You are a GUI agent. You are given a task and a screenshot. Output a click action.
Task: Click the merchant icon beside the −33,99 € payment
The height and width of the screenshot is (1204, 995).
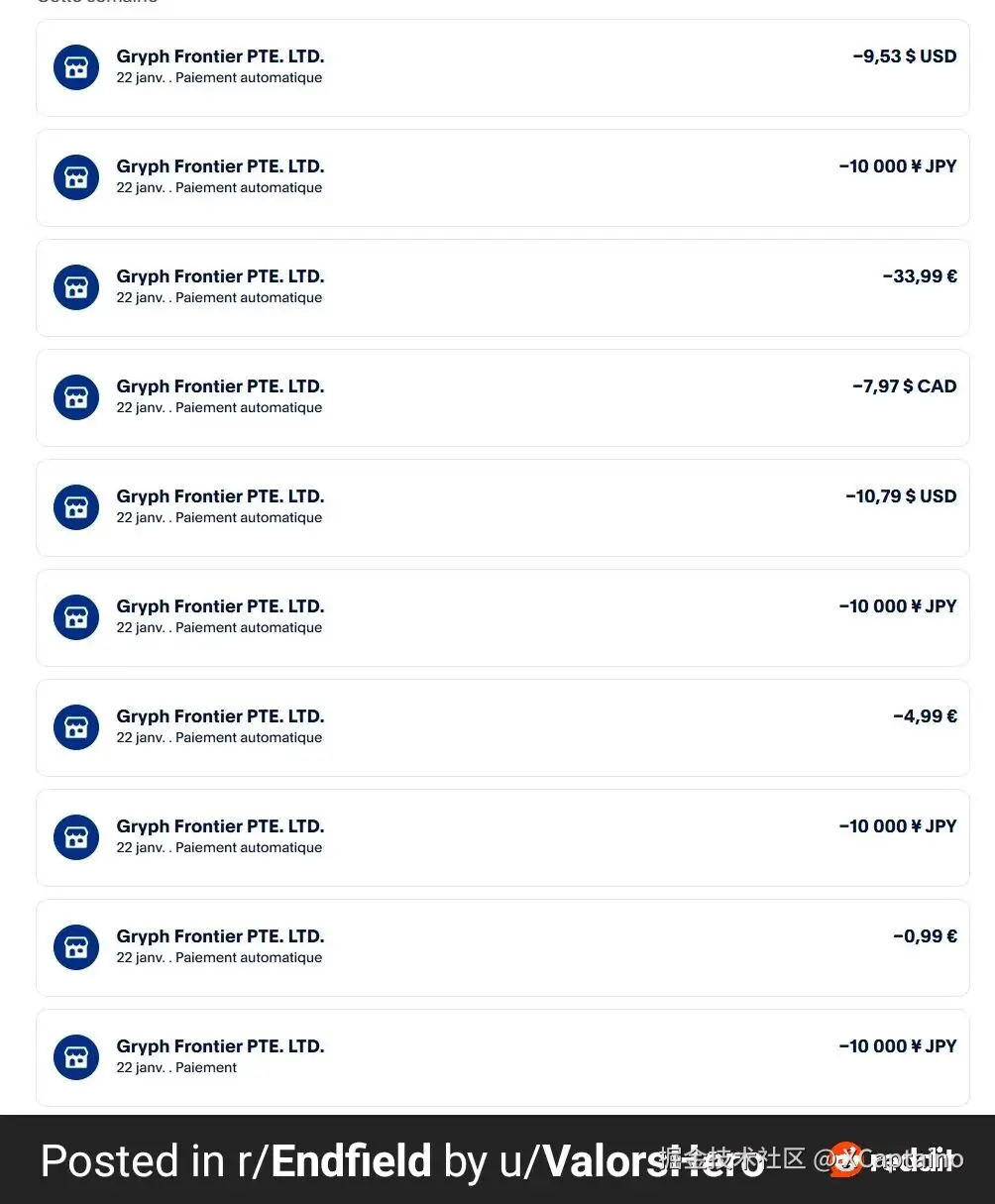[76, 287]
